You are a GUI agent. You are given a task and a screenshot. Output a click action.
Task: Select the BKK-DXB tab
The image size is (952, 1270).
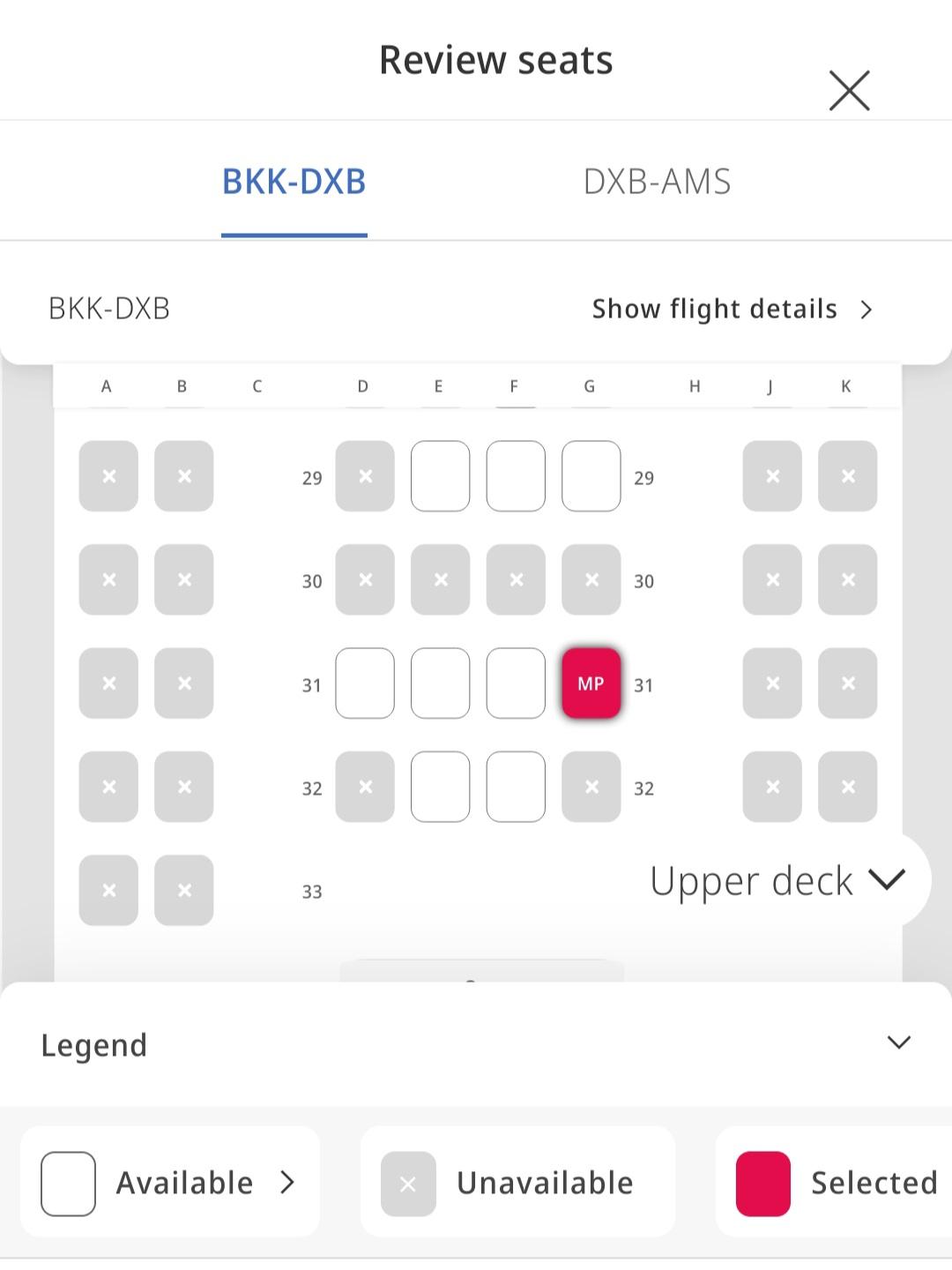click(x=294, y=182)
